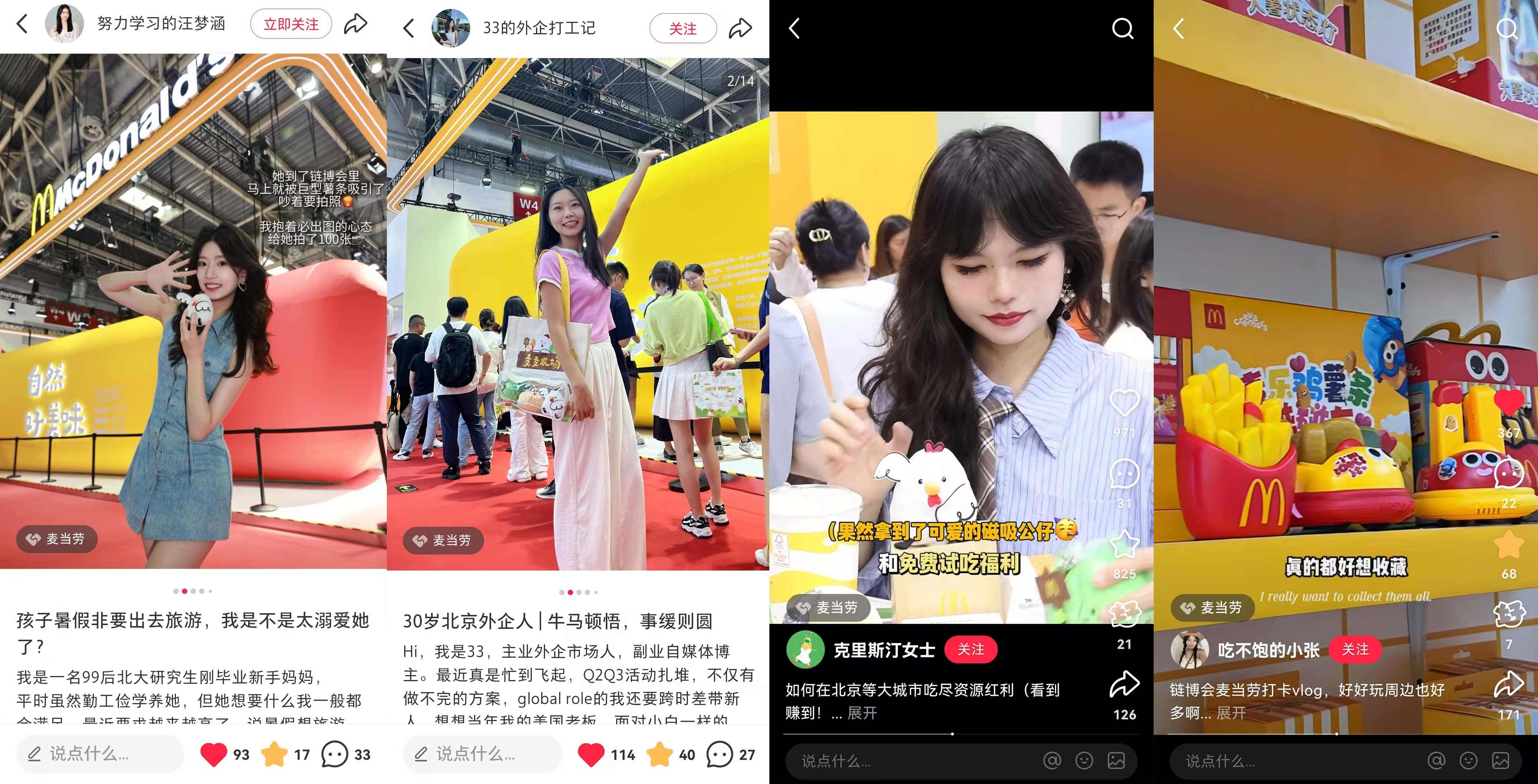
Task: Open the 麦当劳 tag on 汪梦涵's photo
Action: (57, 539)
